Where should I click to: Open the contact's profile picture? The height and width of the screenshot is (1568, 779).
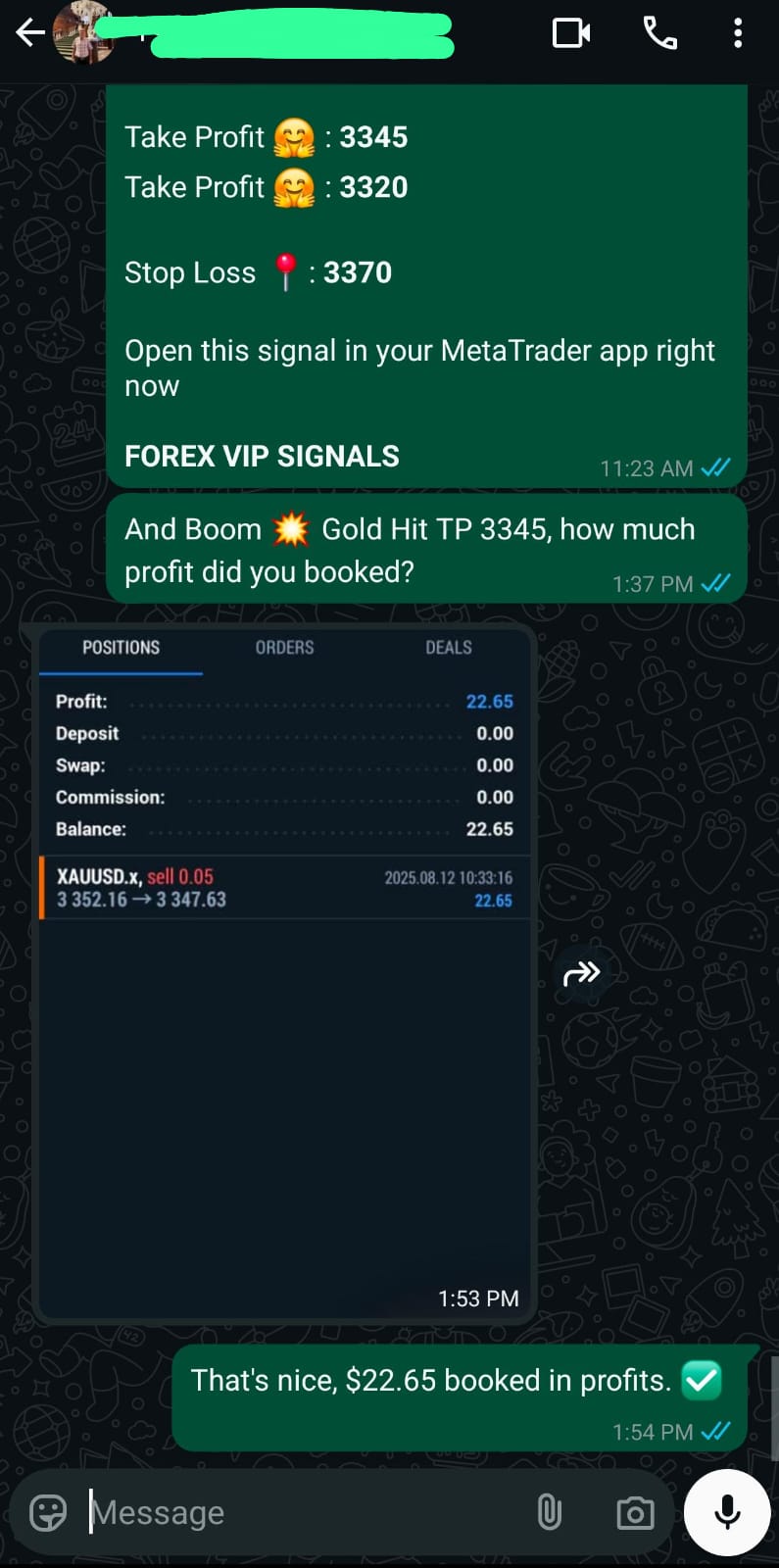pos(83,33)
